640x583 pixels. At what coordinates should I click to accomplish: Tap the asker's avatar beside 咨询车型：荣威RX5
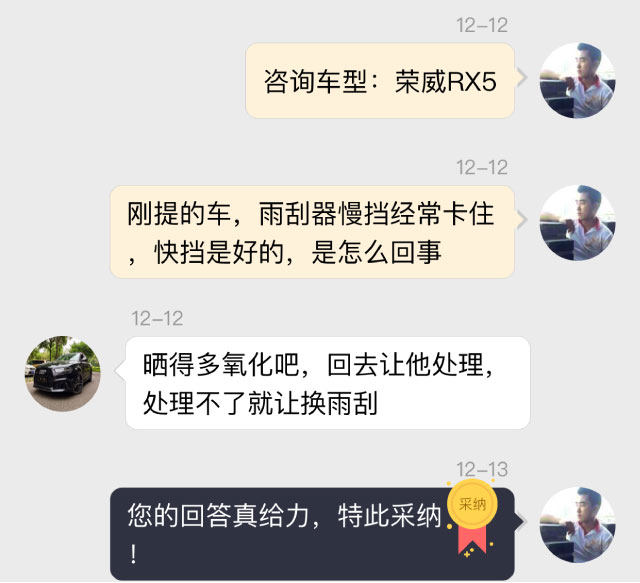click(577, 80)
